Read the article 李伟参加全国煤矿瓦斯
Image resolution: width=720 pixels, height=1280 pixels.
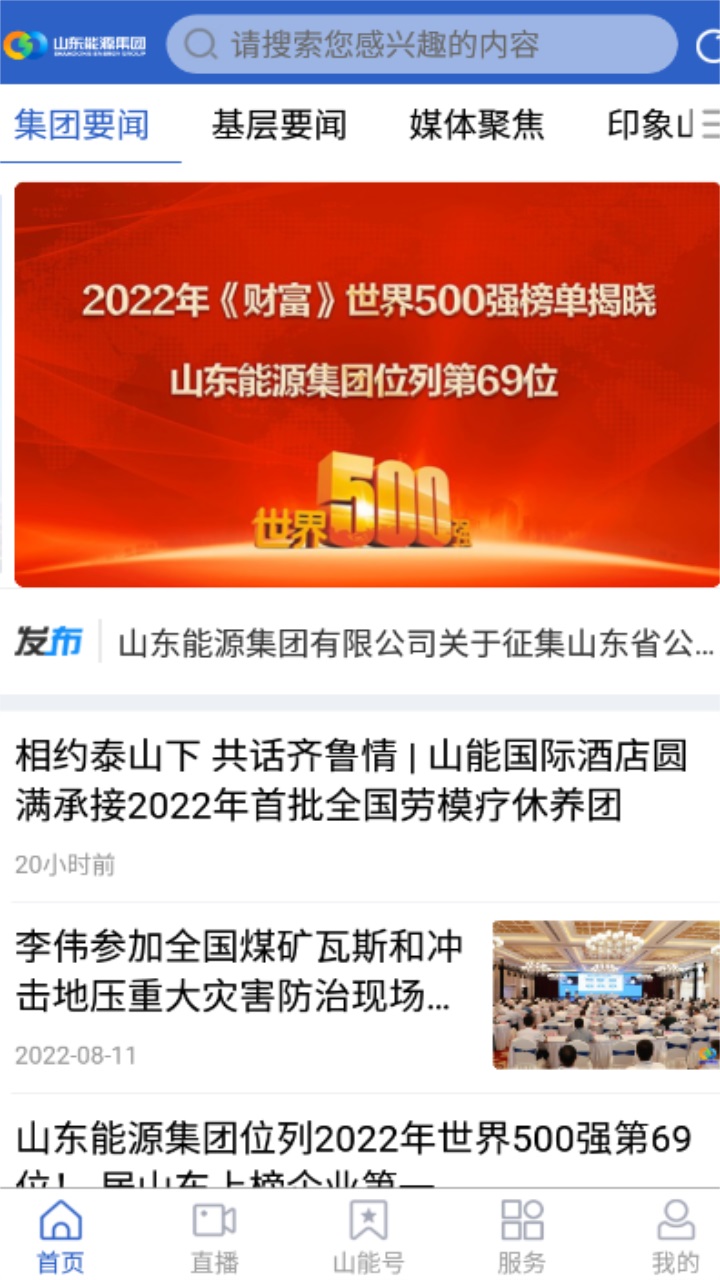tap(240, 971)
